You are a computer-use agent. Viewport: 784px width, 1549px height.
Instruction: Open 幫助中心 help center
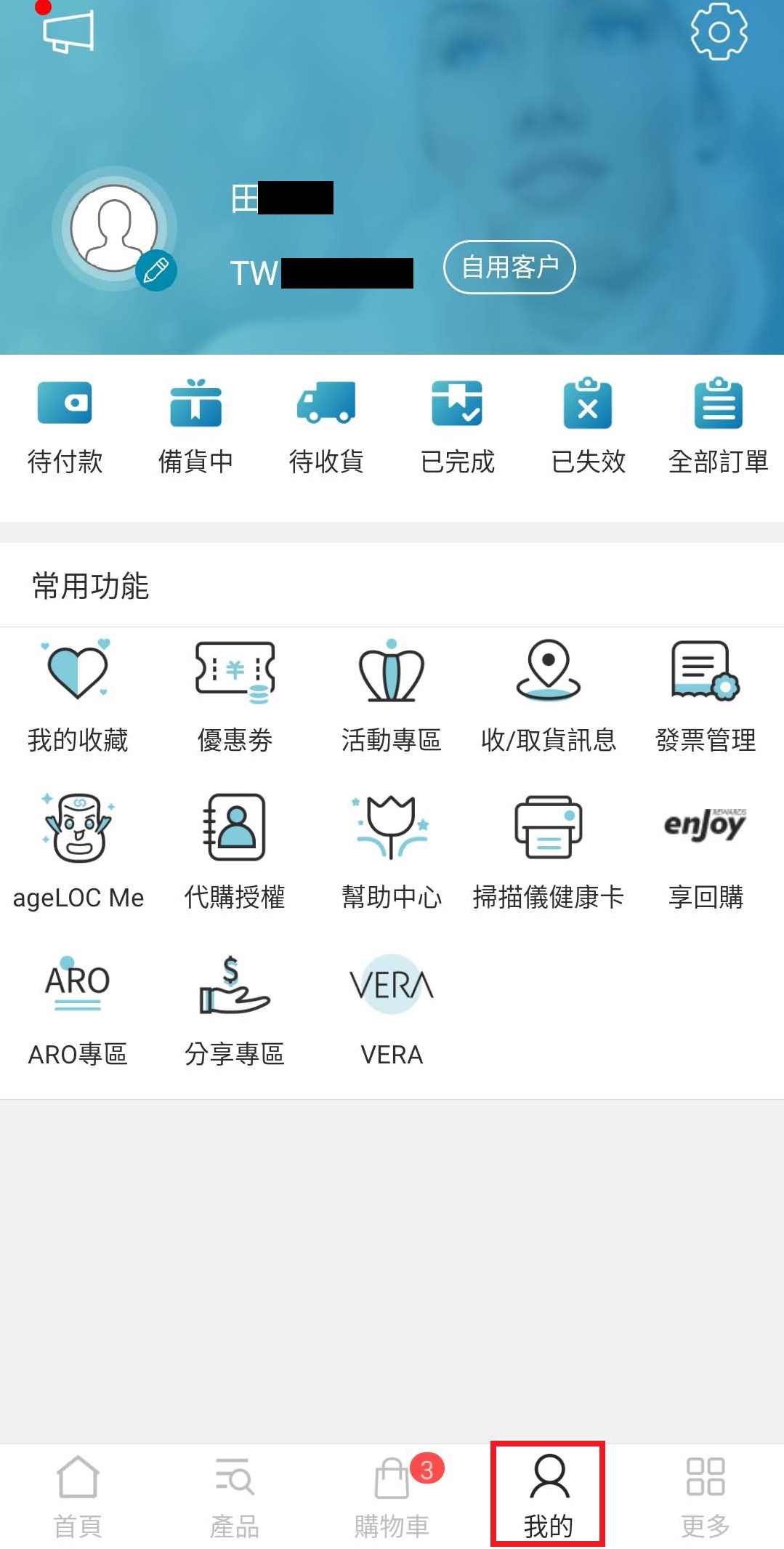pos(392,852)
